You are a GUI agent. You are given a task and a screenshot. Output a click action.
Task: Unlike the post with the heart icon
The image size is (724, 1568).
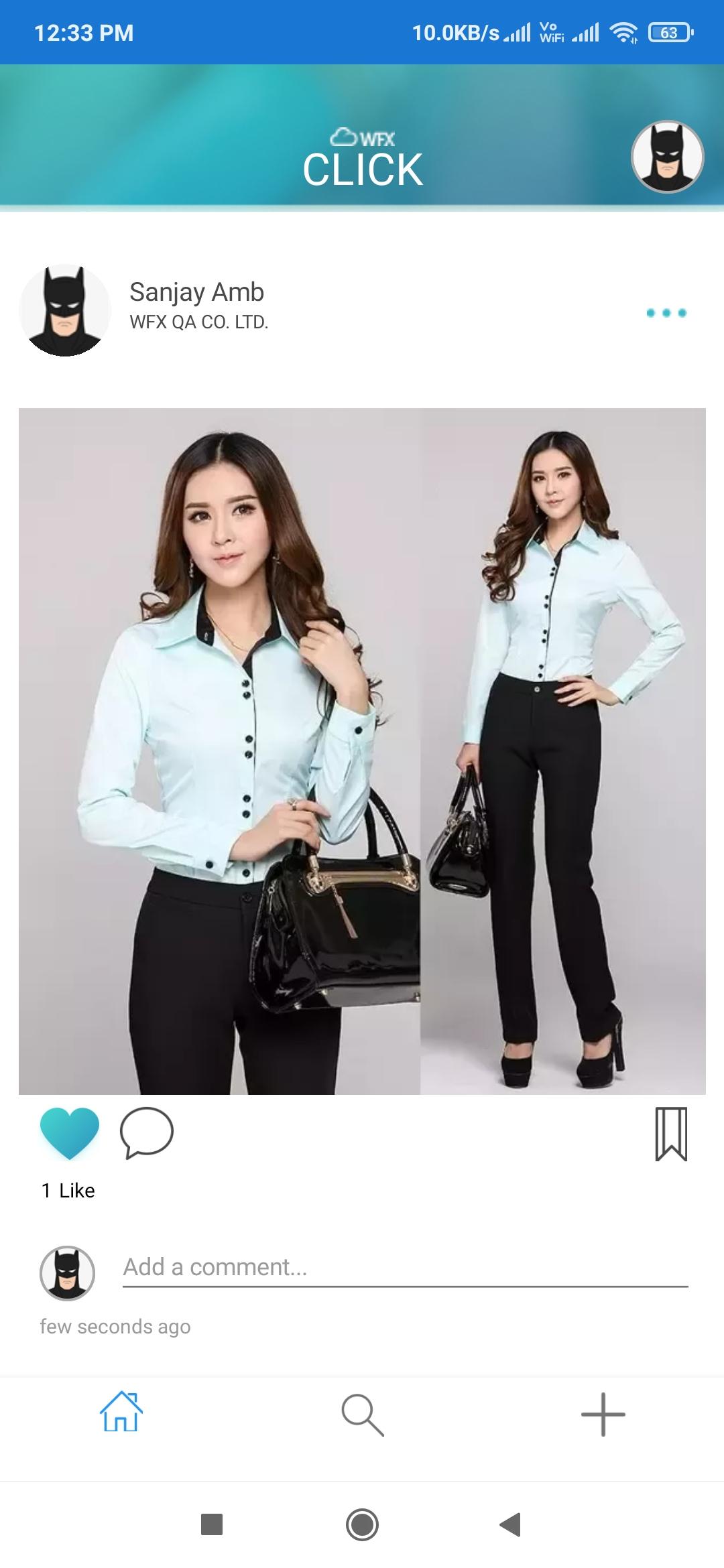70,1133
